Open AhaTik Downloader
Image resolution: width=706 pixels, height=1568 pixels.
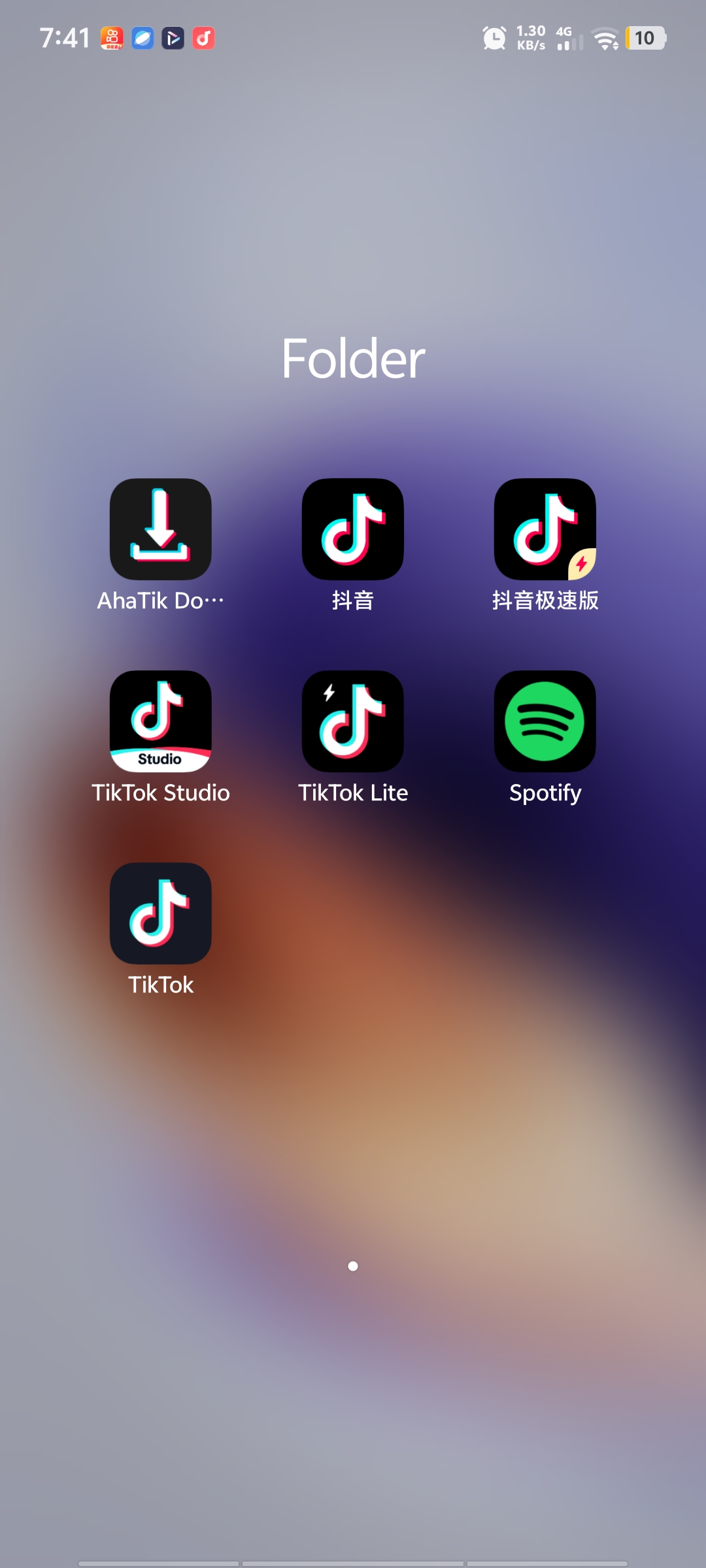tap(161, 529)
